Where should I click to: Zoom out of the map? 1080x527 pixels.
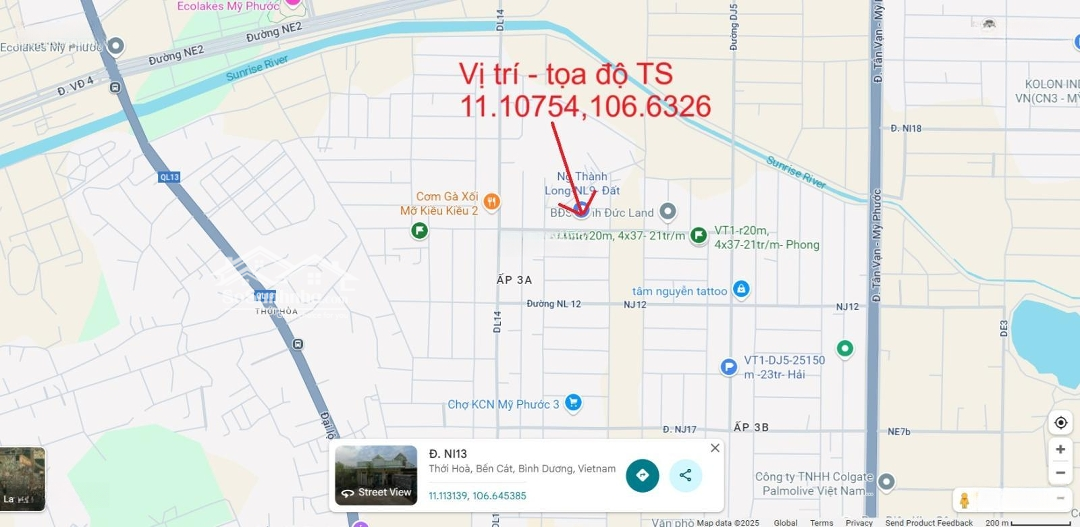tap(1060, 472)
